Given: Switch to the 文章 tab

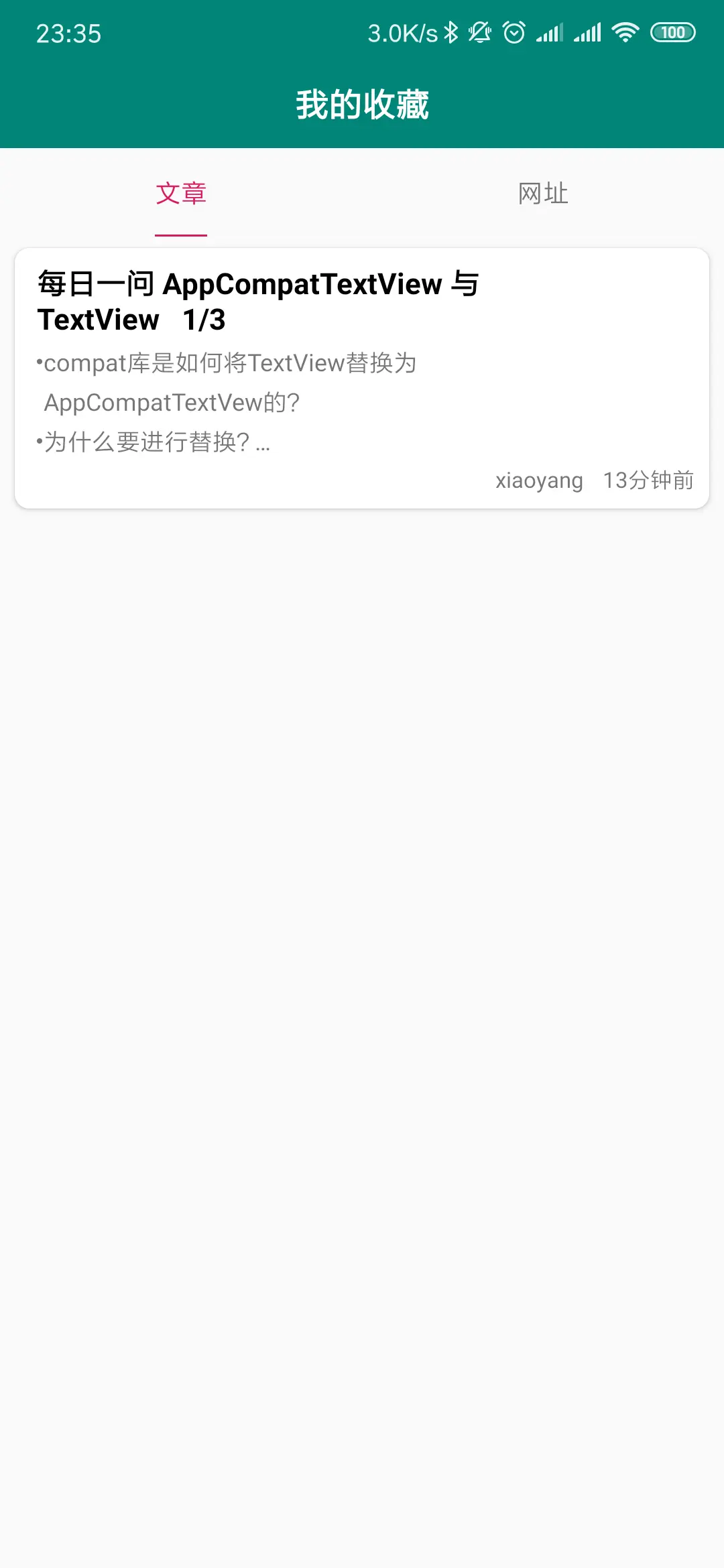Looking at the screenshot, I should pyautogui.click(x=181, y=194).
